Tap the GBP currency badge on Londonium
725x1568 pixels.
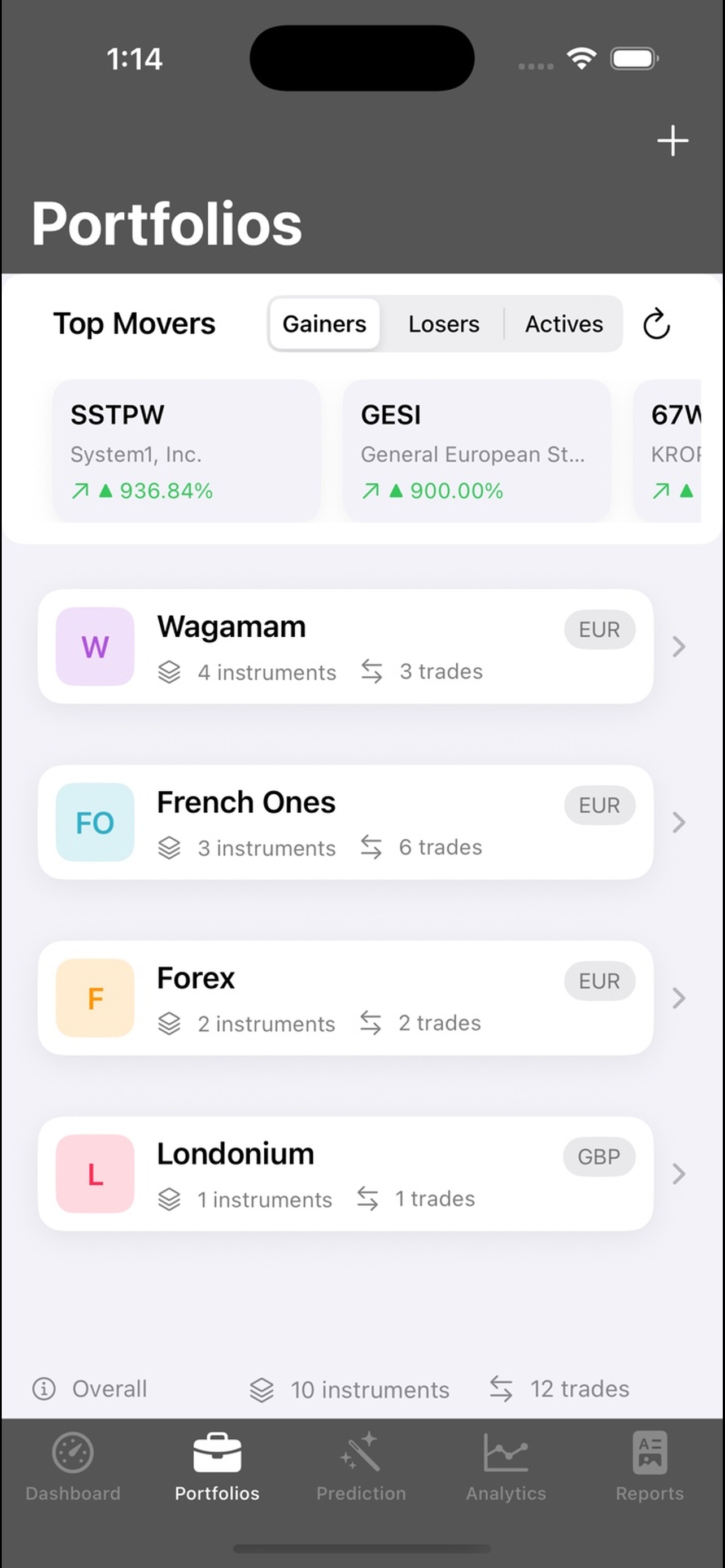click(600, 1156)
